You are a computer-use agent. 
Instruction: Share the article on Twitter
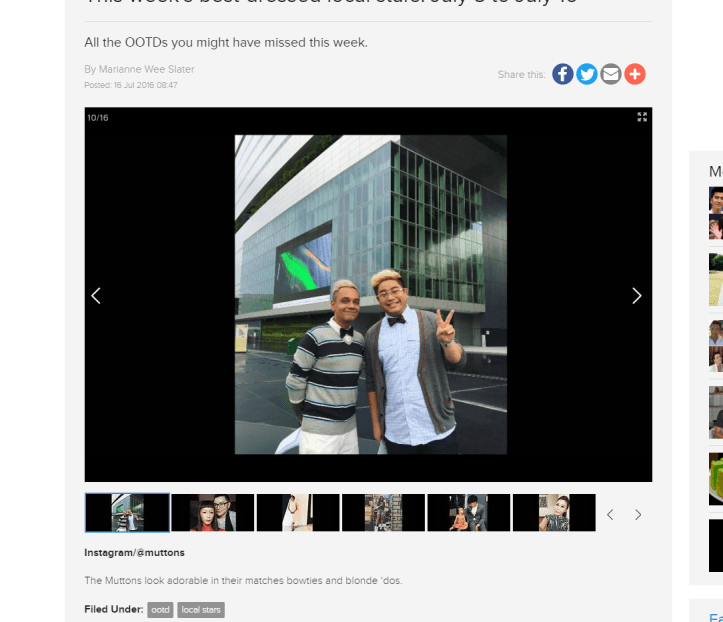coord(587,74)
